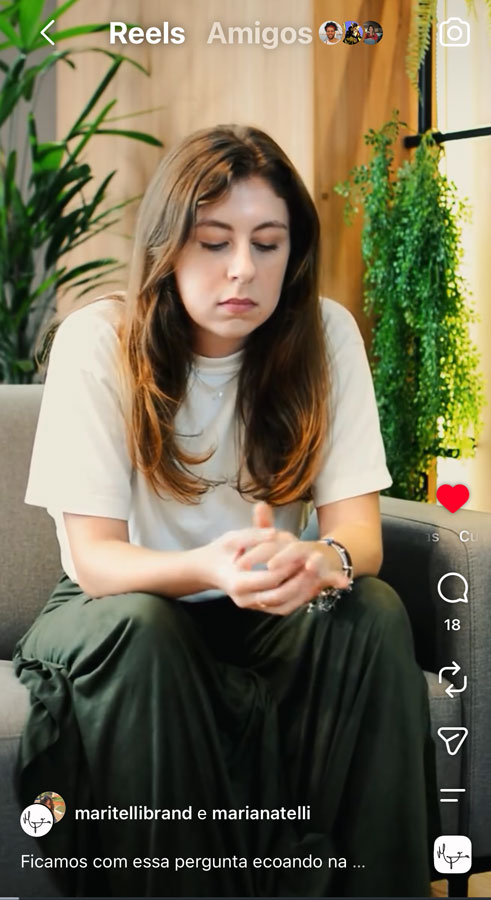This screenshot has height=900, width=491.
Task: Visit the marianatelli profile
Action: 261,813
